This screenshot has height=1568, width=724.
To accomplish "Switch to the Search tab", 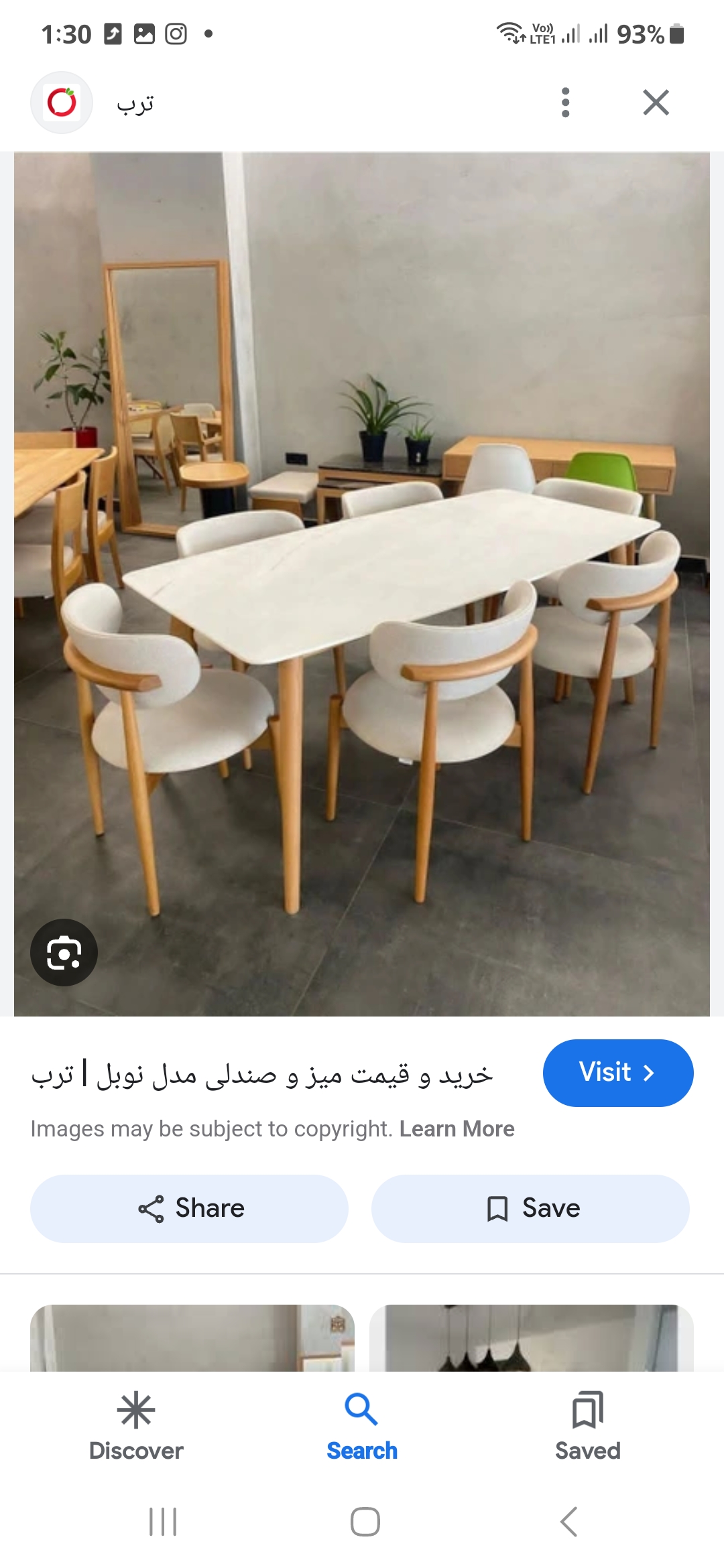I will (362, 1425).
